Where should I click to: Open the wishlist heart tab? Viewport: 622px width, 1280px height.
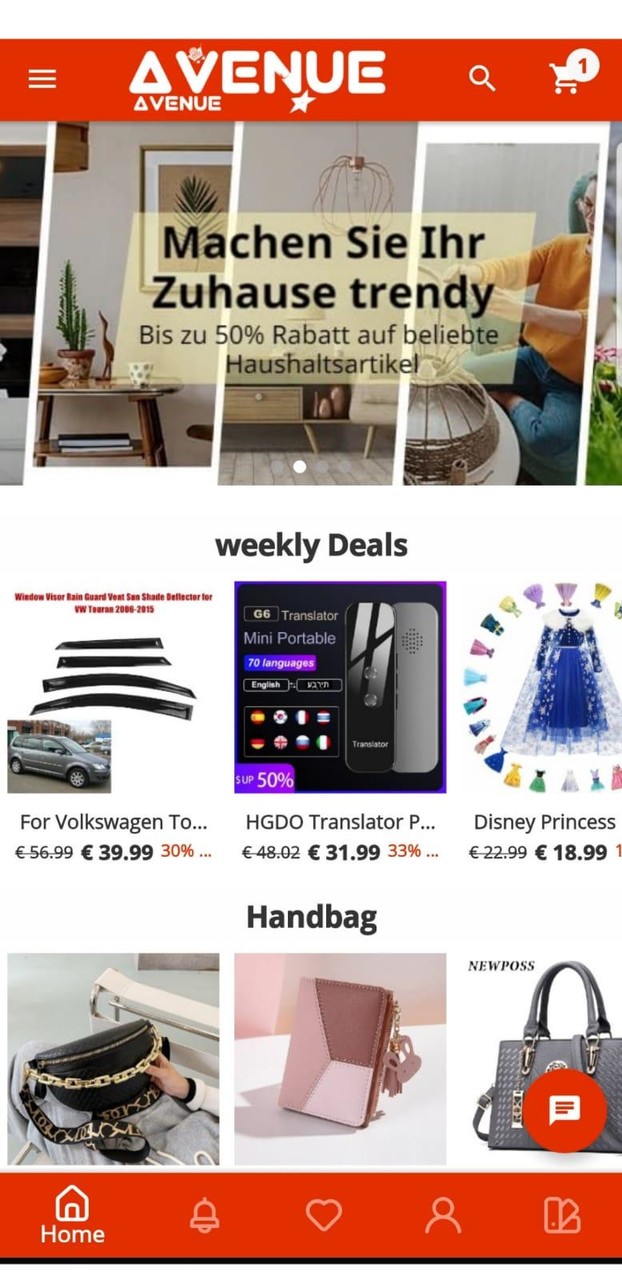tap(323, 1216)
